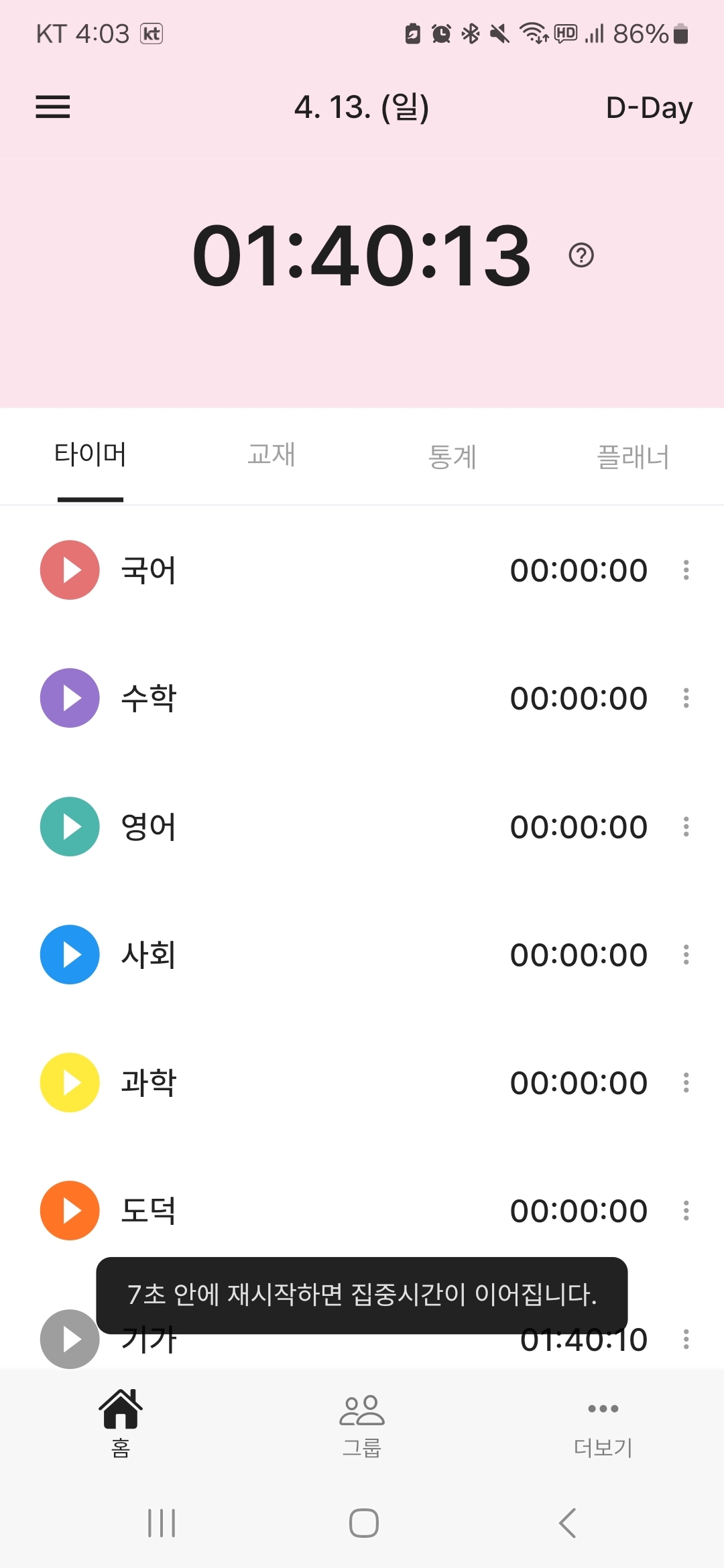This screenshot has height=1568, width=724.
Task: Open the 플래너 tab
Action: coord(633,456)
